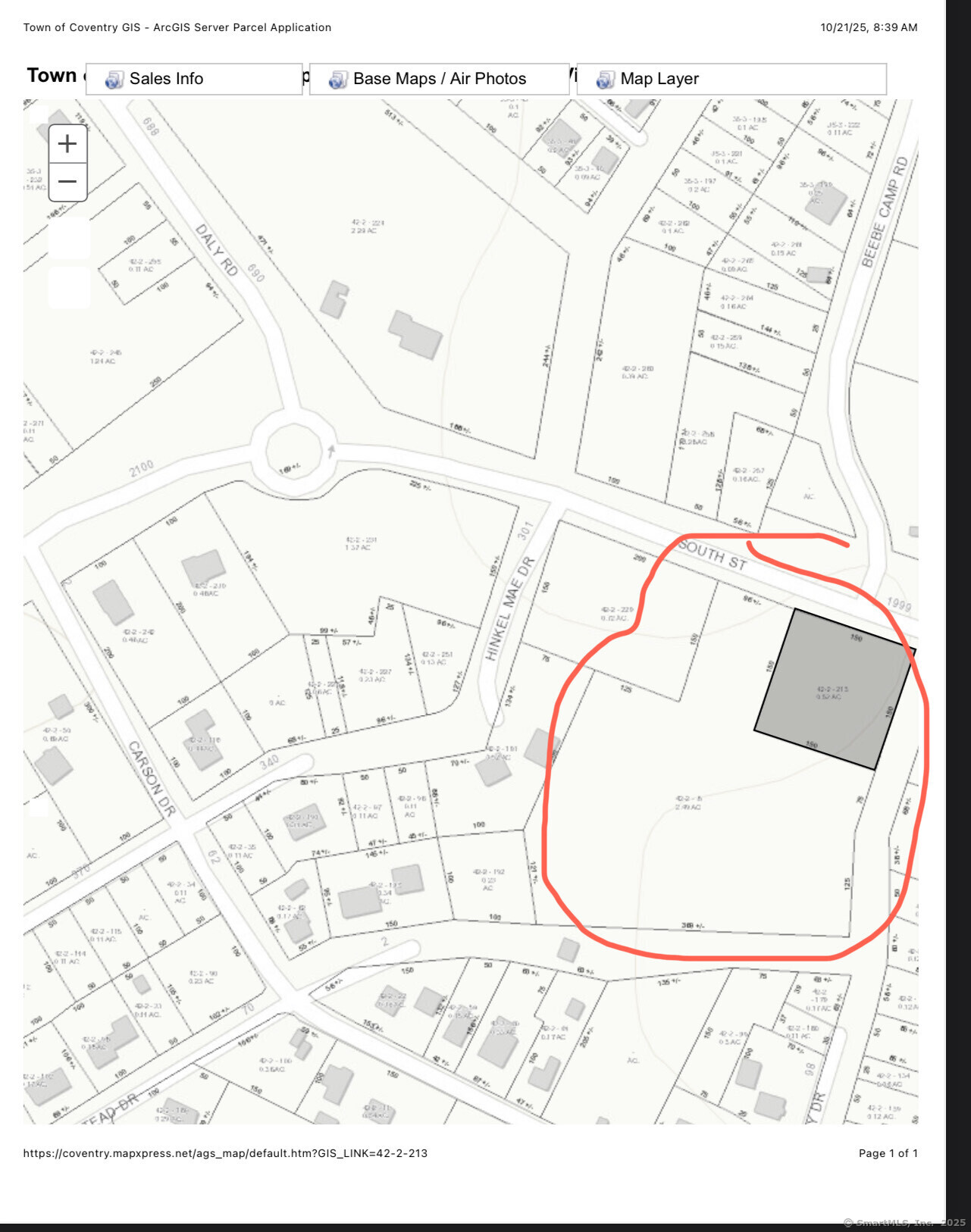Click the zoom control slider bar
Viewport: 971px width, 1232px height.
(x=67, y=163)
